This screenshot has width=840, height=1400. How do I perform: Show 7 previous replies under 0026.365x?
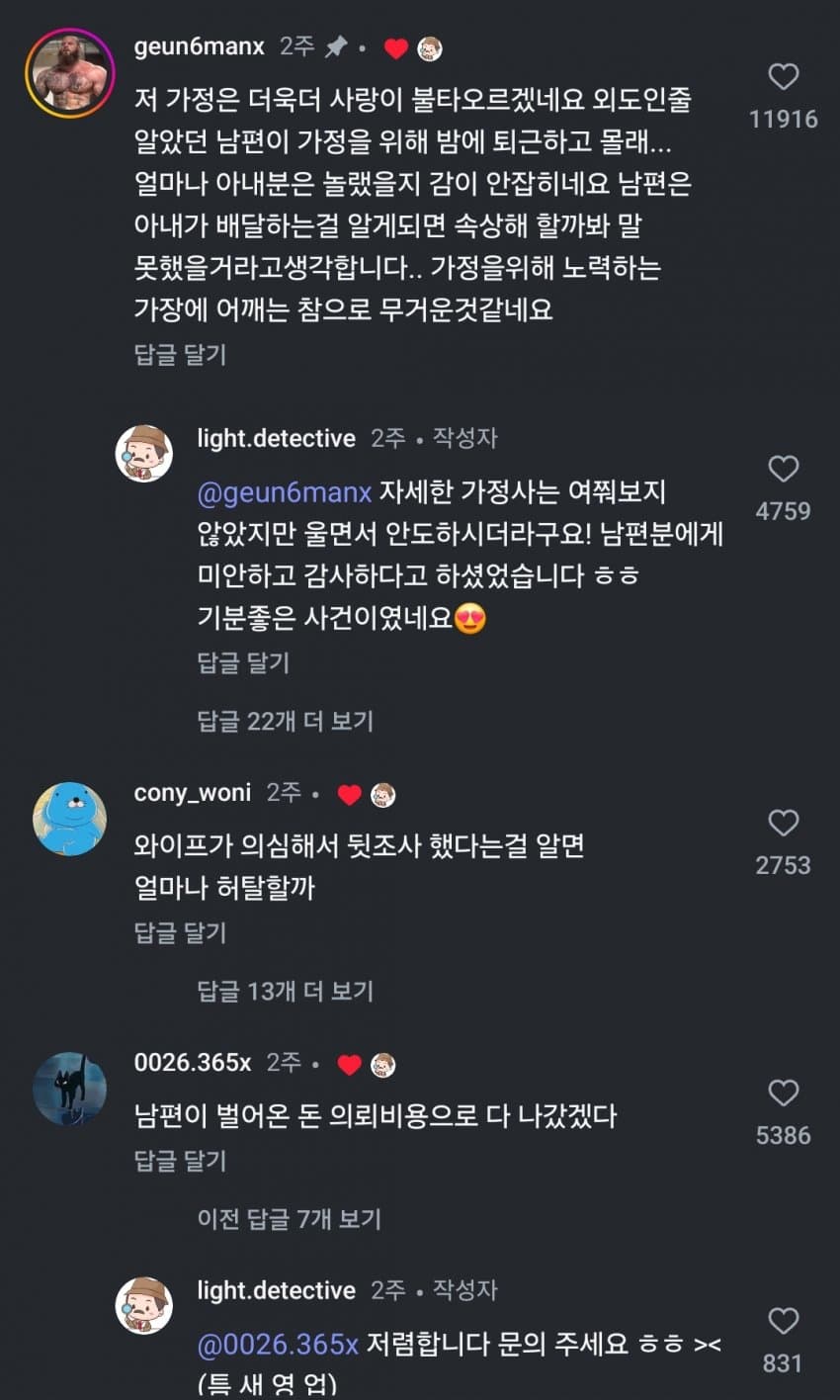(x=289, y=1219)
